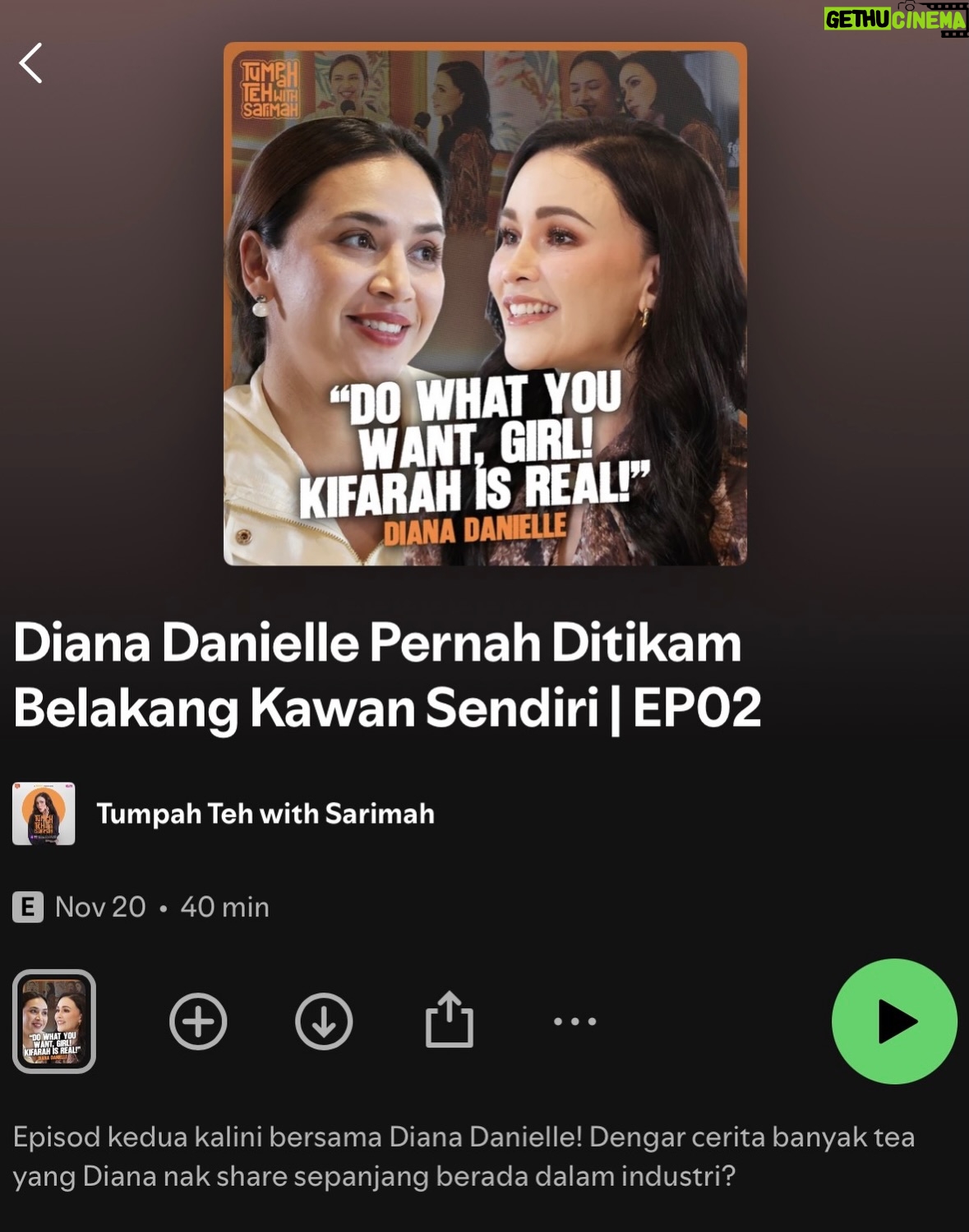Play the Diana Danielle episode
Image resolution: width=969 pixels, height=1232 pixels.
[894, 1021]
